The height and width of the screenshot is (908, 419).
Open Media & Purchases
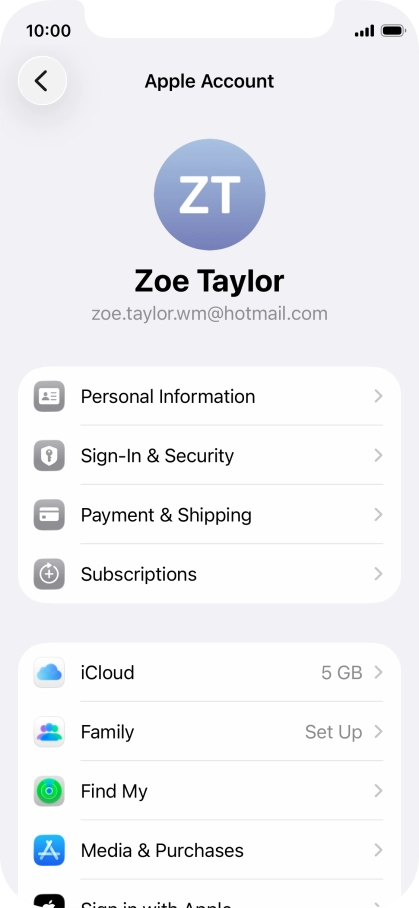[x=210, y=850]
